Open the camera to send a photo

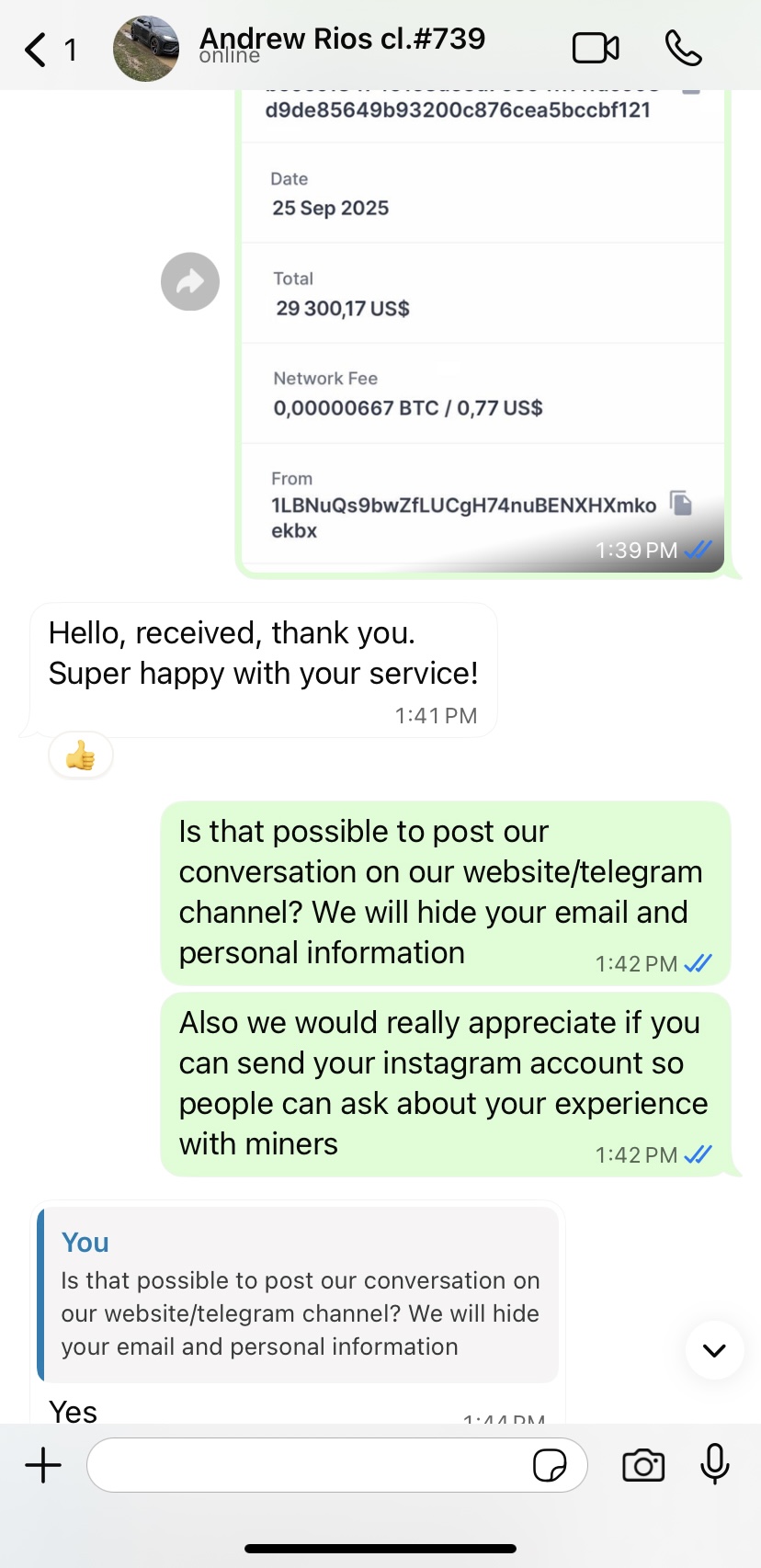(x=643, y=1465)
